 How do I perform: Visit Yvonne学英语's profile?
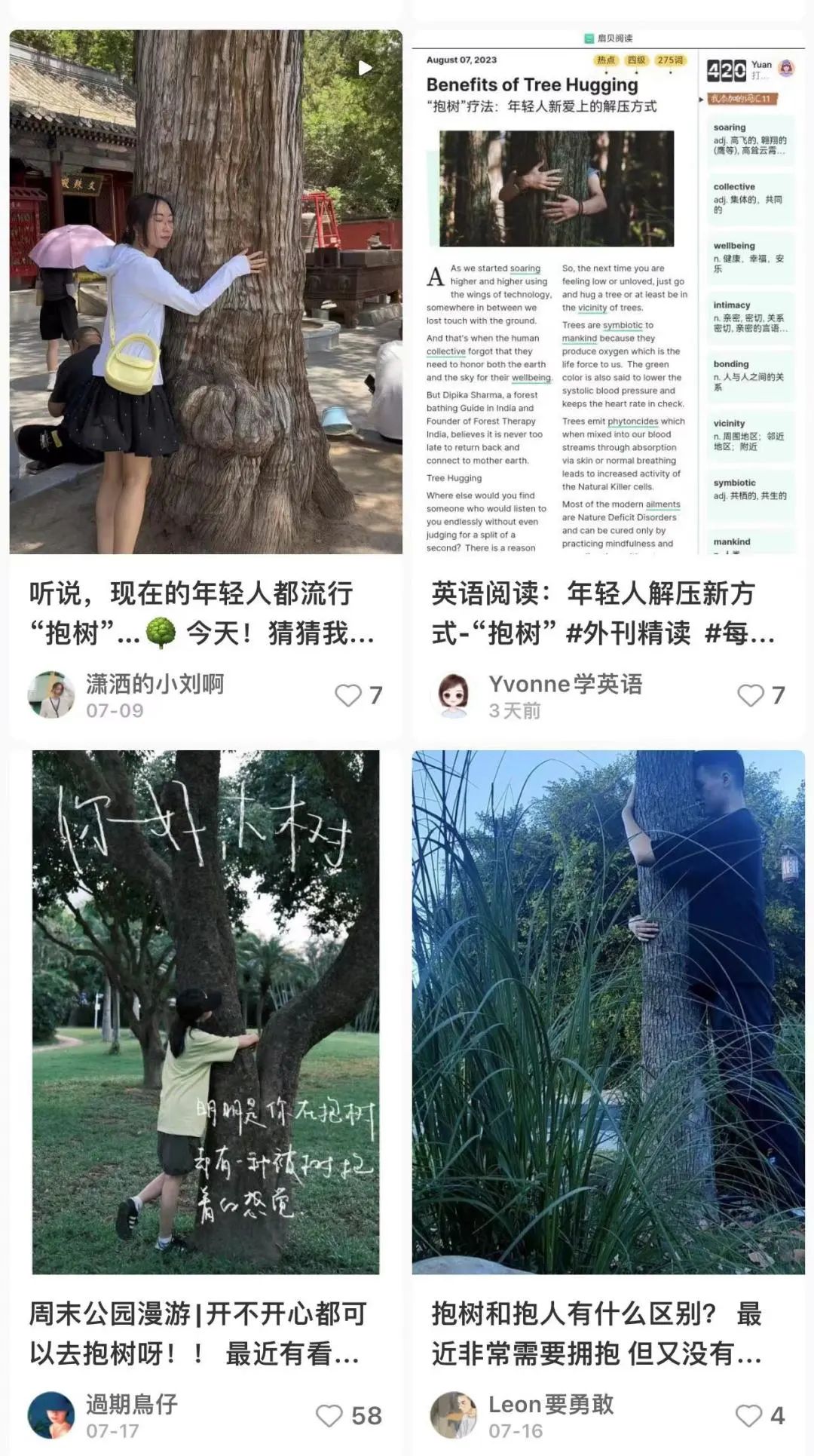(x=454, y=694)
